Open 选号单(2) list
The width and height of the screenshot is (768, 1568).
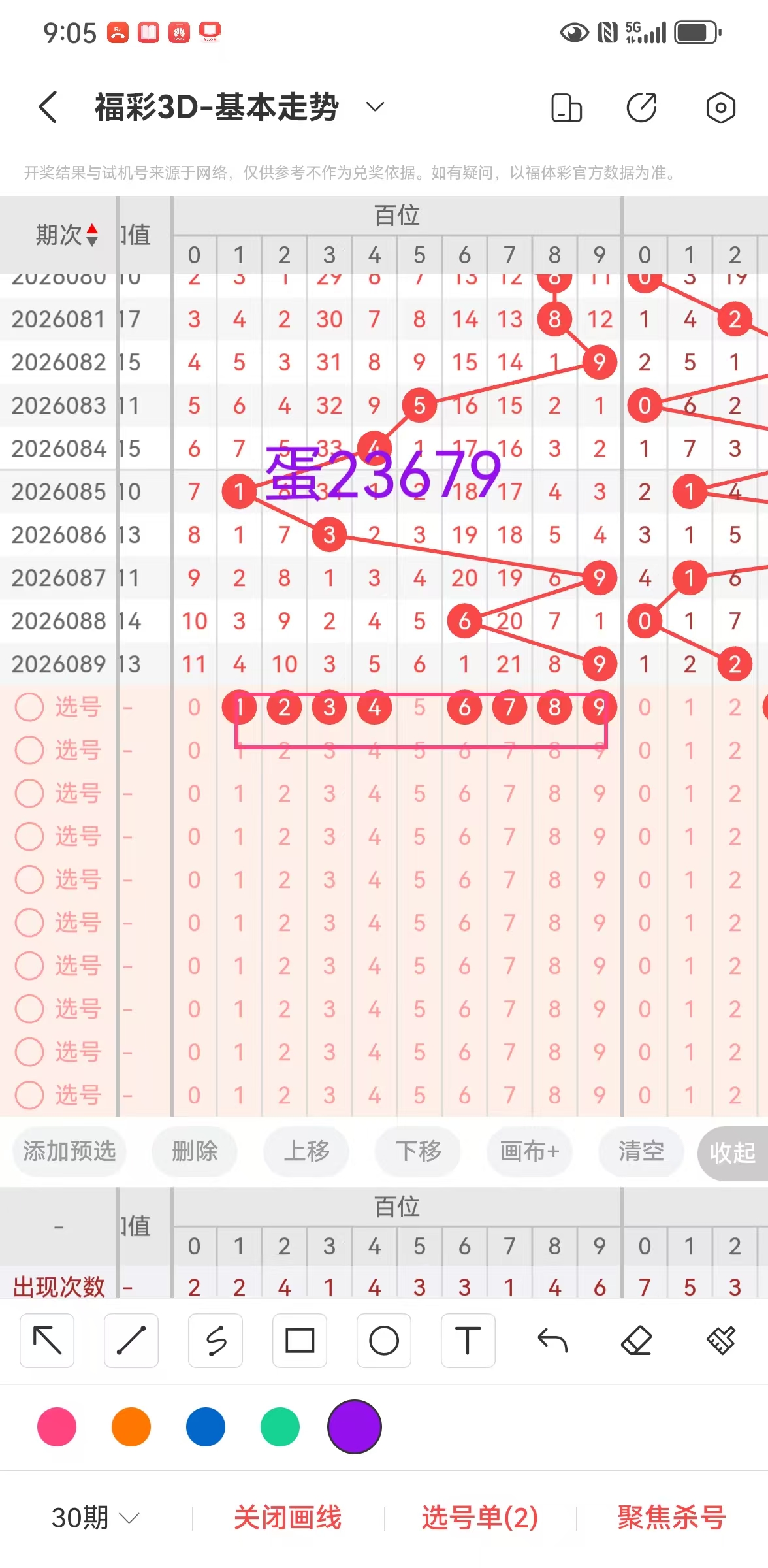click(x=480, y=1518)
